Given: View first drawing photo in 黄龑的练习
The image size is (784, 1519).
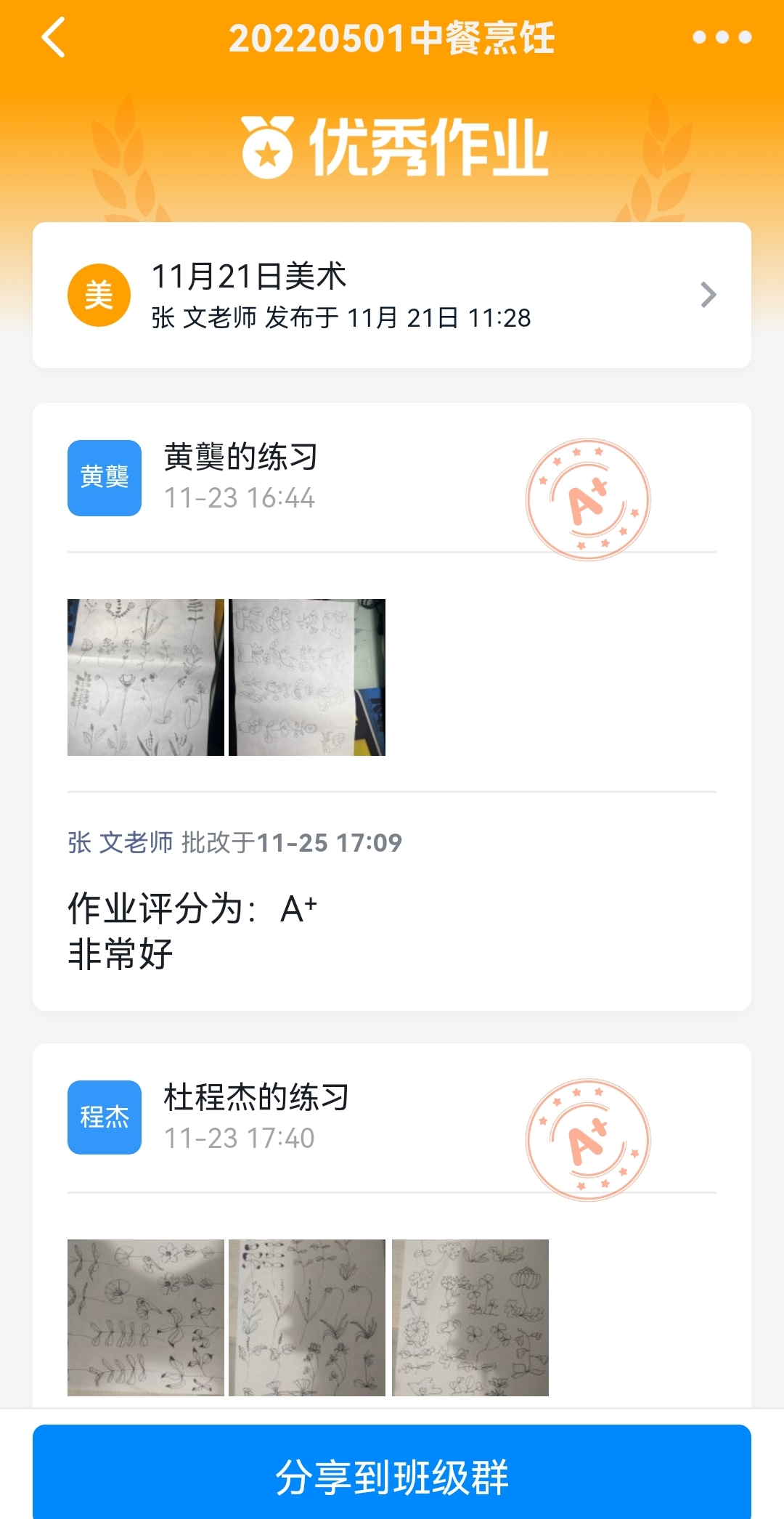Looking at the screenshot, I should click(146, 677).
